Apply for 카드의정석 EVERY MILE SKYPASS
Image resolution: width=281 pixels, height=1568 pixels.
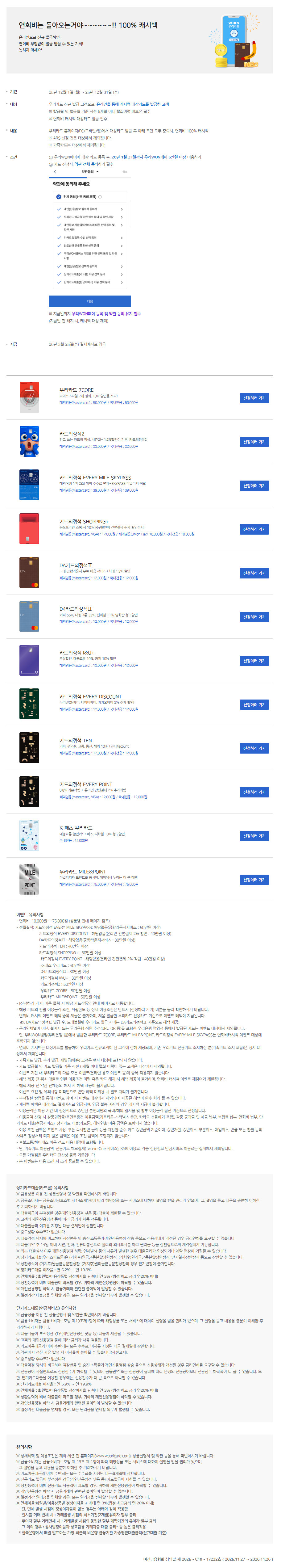coord(254,486)
